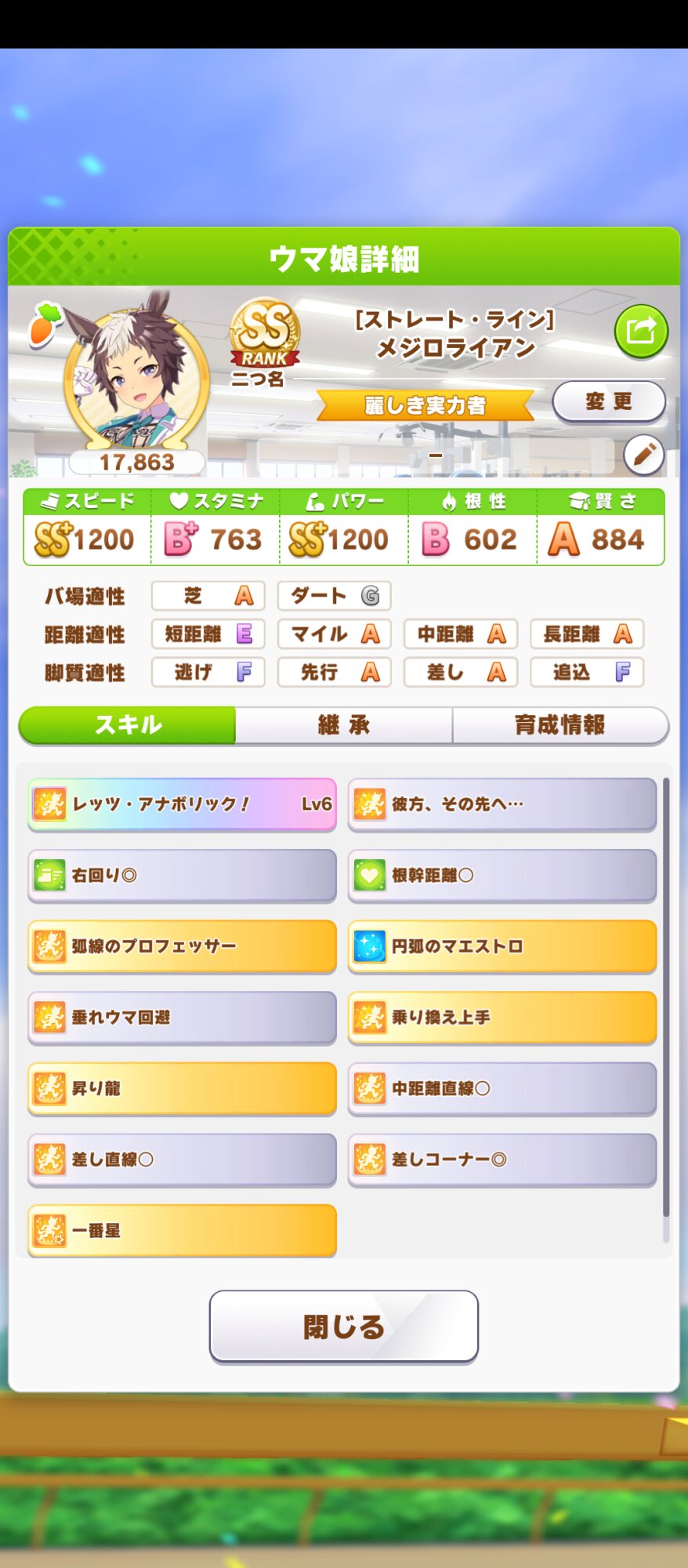Screen dimensions: 688x1568
Task: Open the 根幹距離○ skill
Action: point(502,875)
